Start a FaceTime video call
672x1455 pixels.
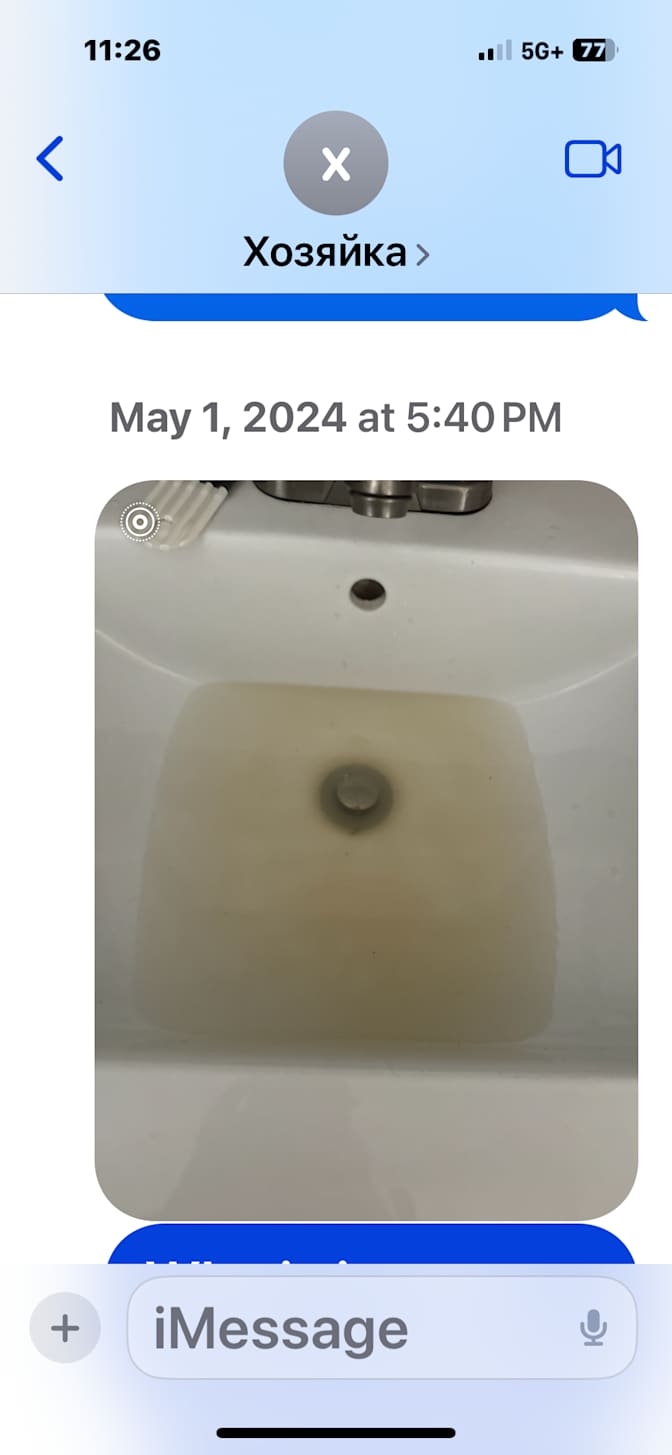pyautogui.click(x=593, y=159)
